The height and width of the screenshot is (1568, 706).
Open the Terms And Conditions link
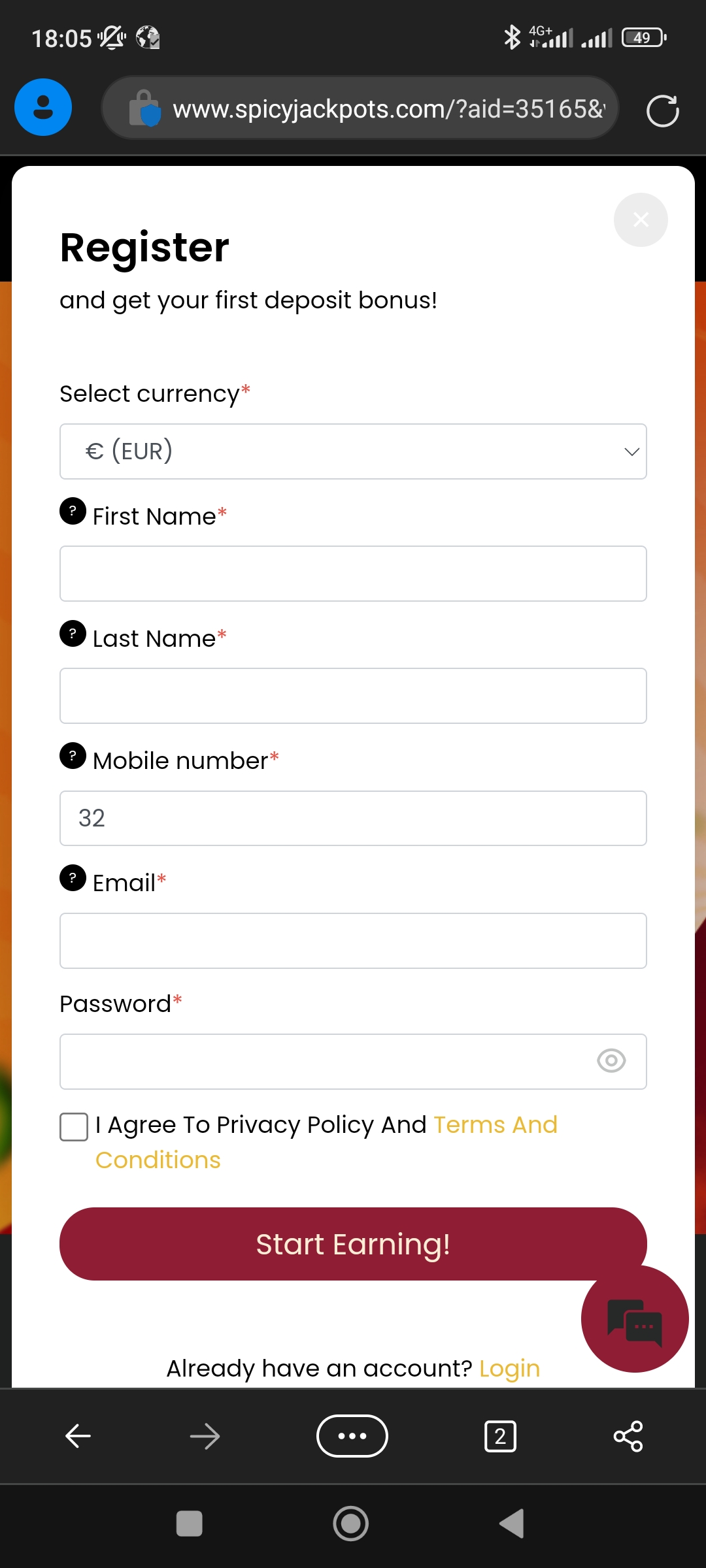pyautogui.click(x=495, y=1125)
